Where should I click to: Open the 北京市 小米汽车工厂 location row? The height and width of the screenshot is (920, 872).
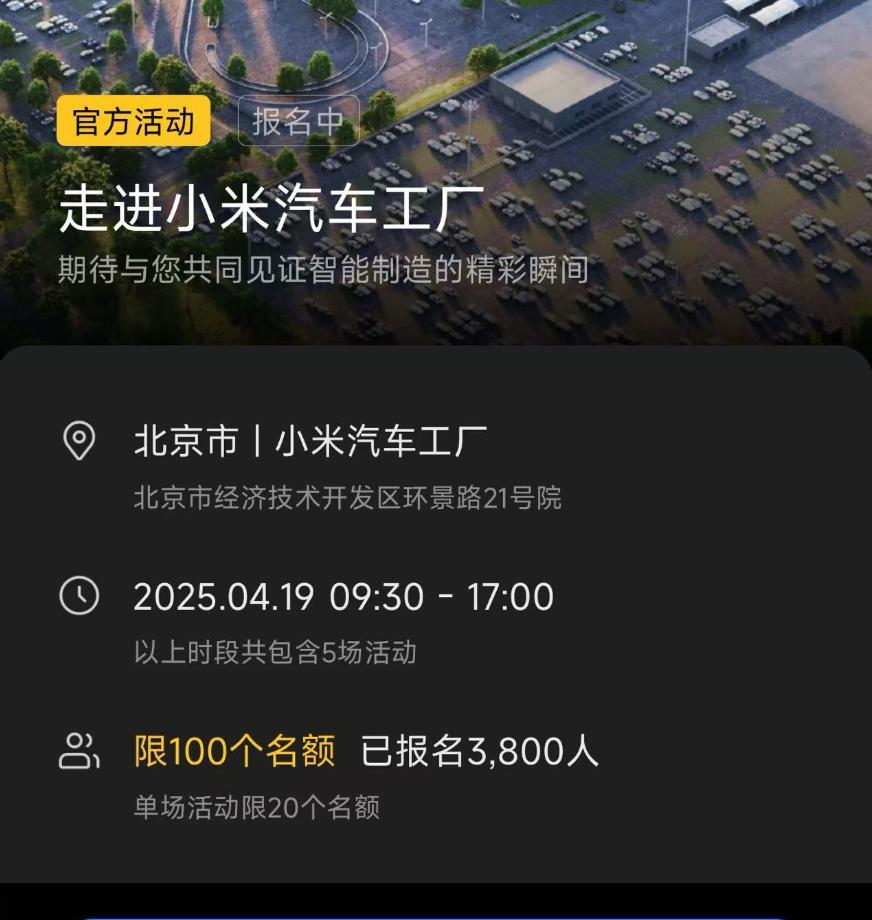point(310,442)
